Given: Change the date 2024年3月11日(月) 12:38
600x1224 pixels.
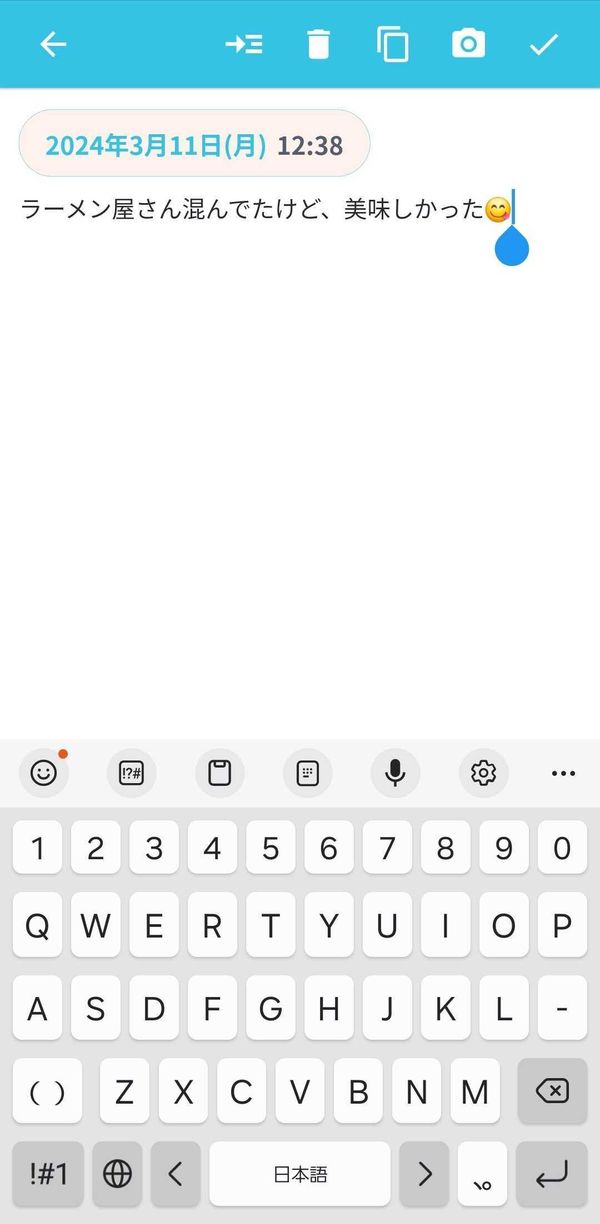Looking at the screenshot, I should [x=195, y=146].
